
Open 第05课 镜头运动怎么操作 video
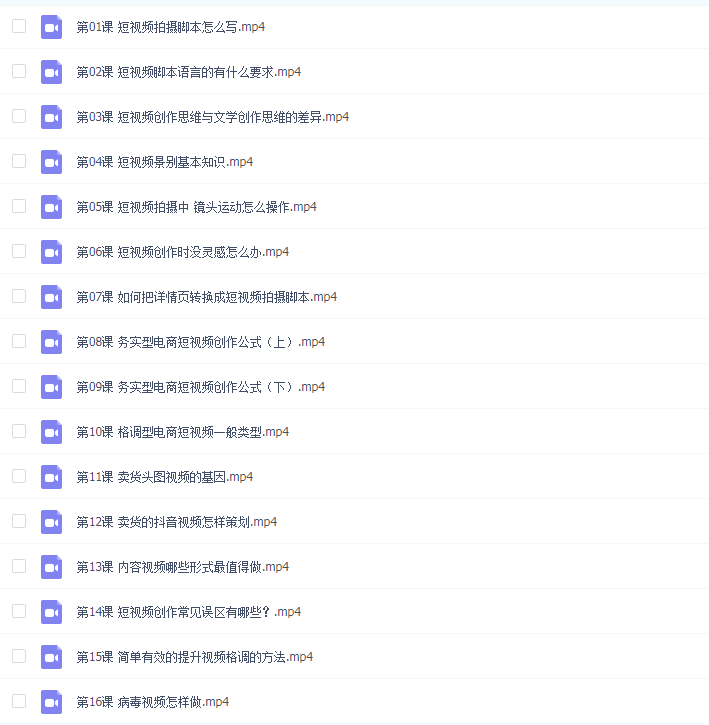point(196,207)
